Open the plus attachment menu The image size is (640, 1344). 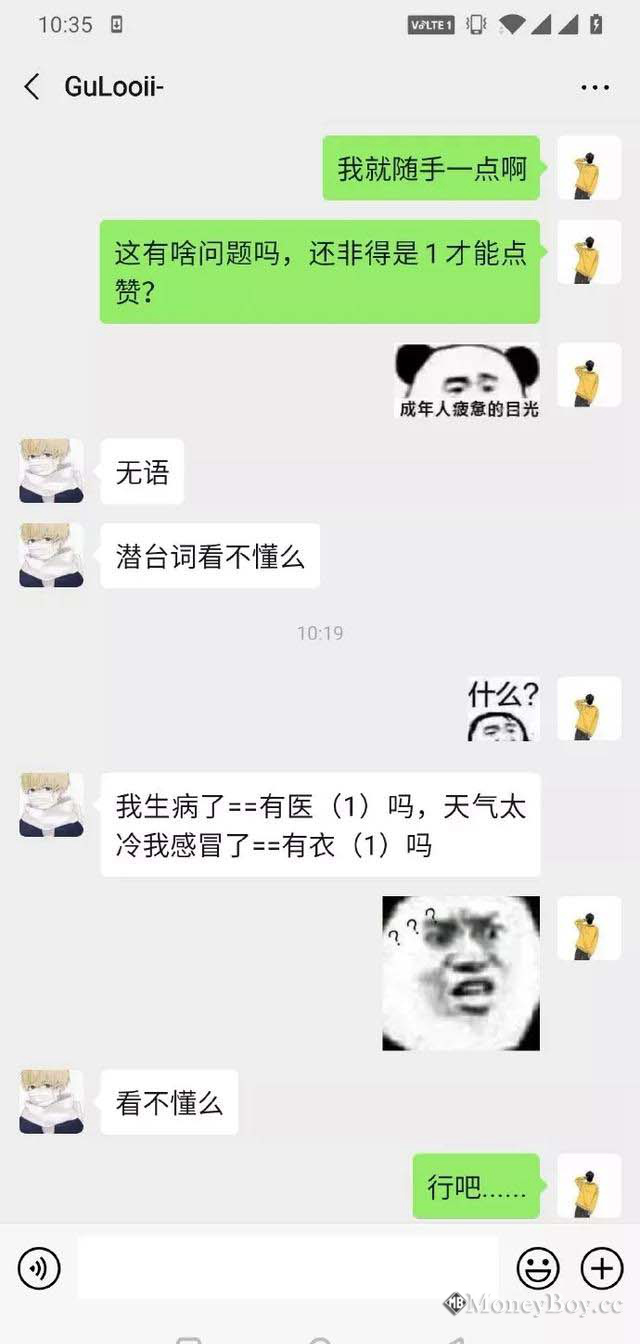602,1269
